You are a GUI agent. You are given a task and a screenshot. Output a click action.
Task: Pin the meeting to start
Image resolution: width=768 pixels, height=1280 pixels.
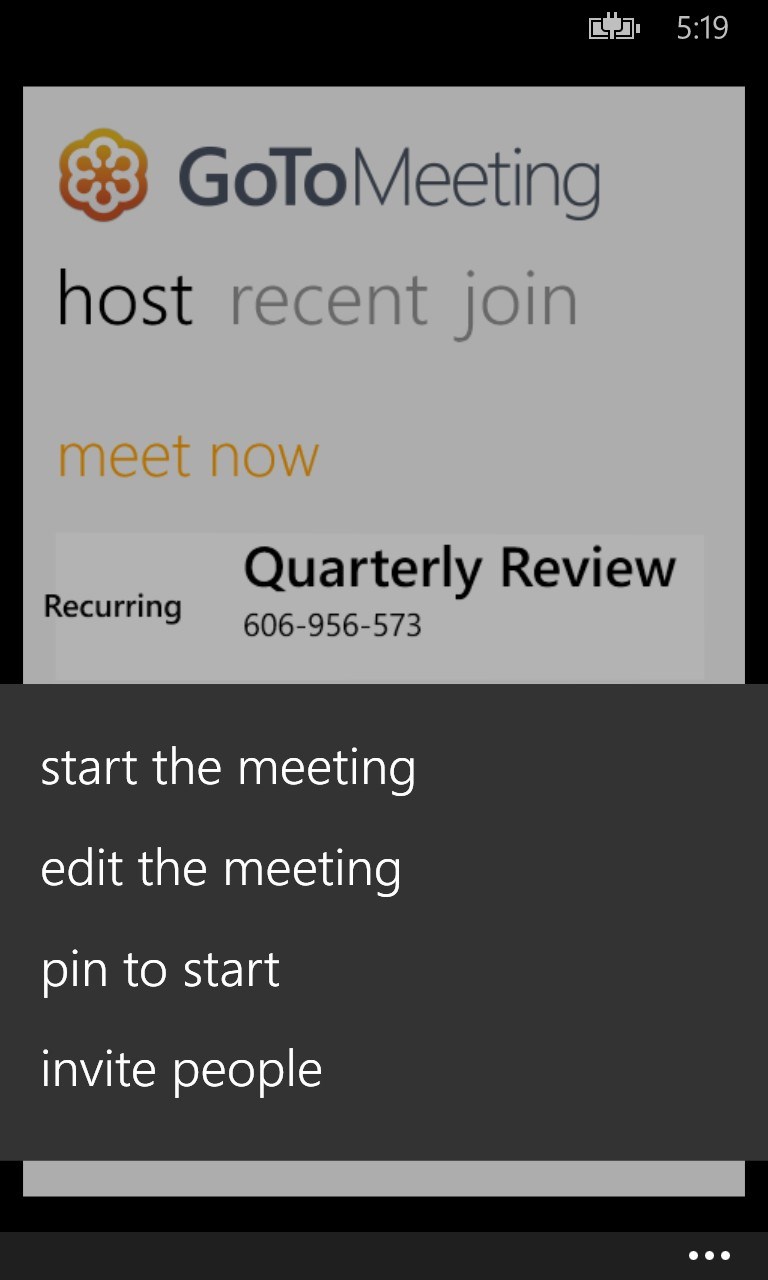(160, 969)
